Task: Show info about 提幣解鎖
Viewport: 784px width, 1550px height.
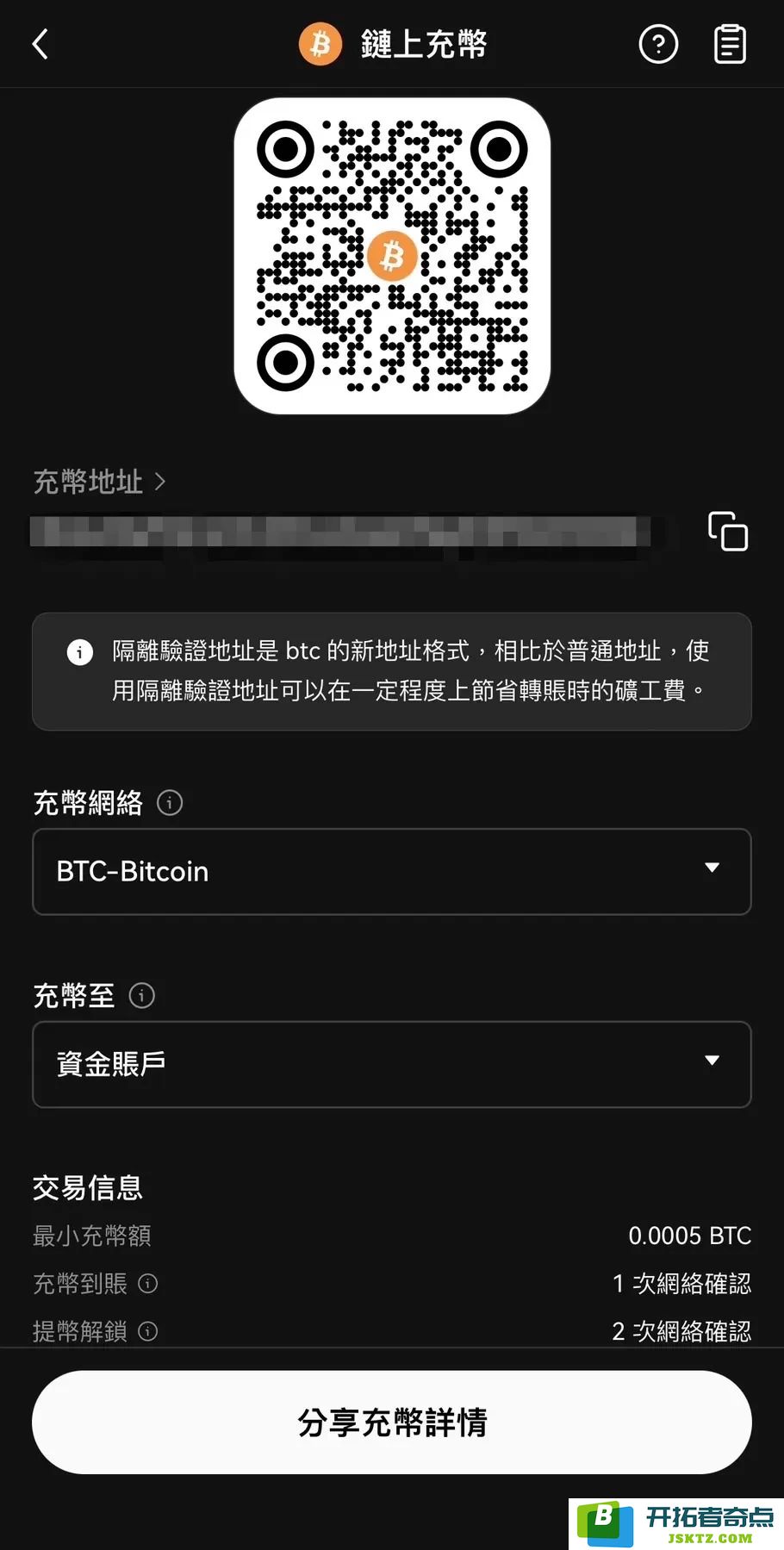Action: coord(148,1331)
